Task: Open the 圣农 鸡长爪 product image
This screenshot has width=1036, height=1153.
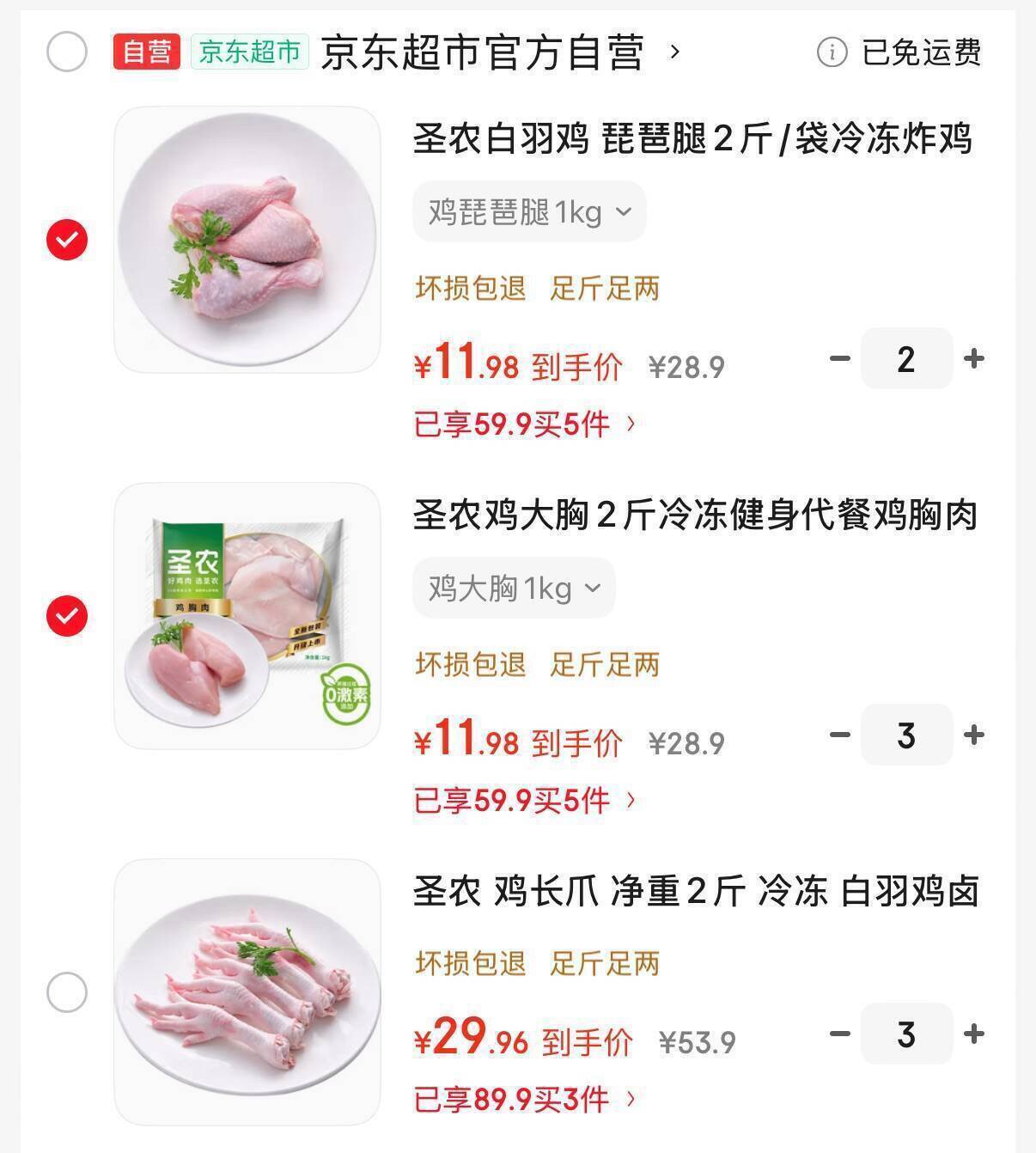Action: point(247,992)
